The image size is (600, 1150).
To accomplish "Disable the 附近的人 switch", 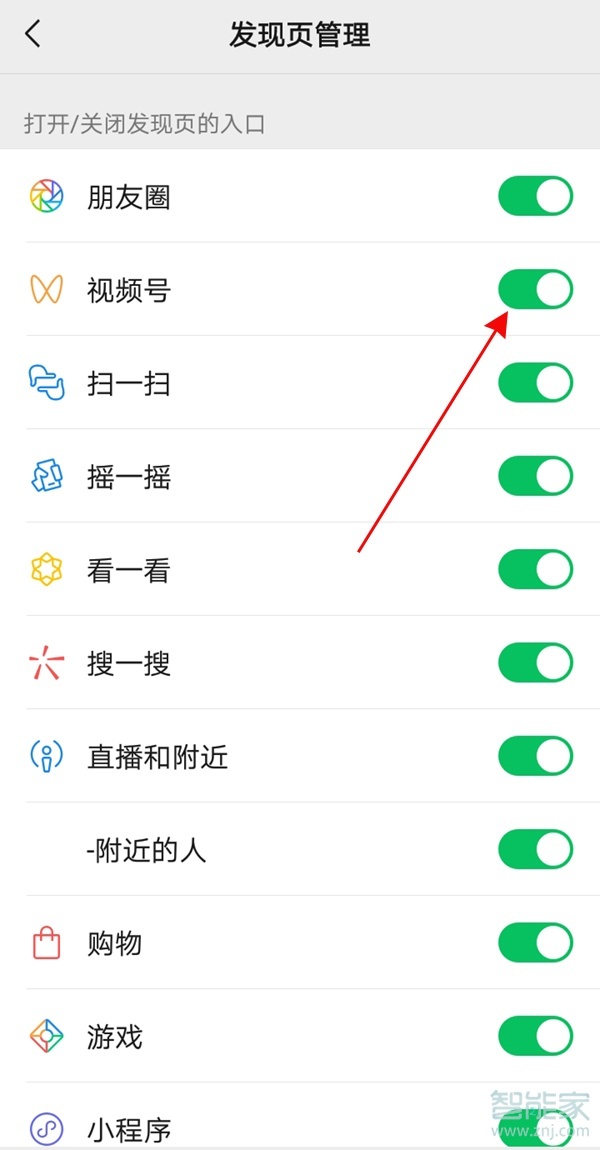I will [x=535, y=850].
